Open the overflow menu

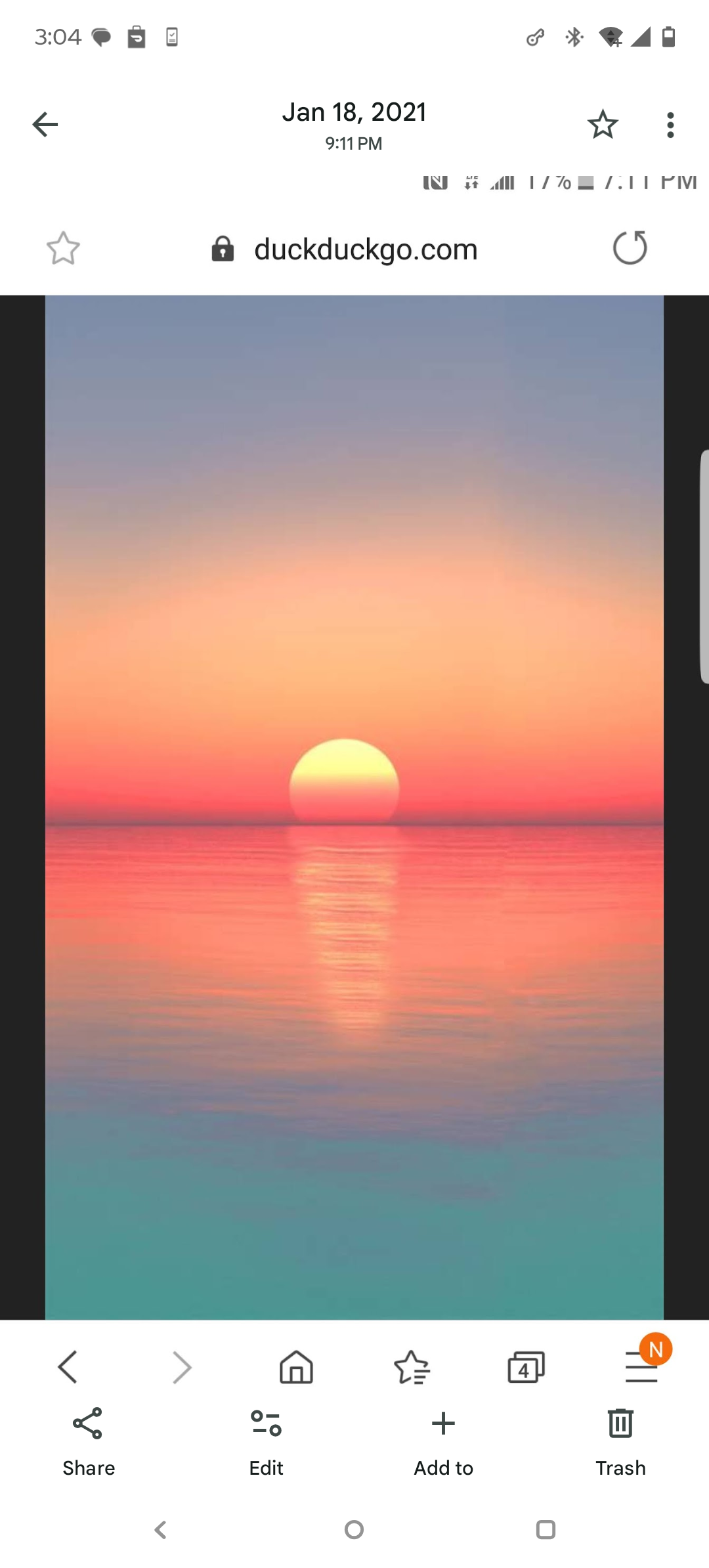[670, 124]
